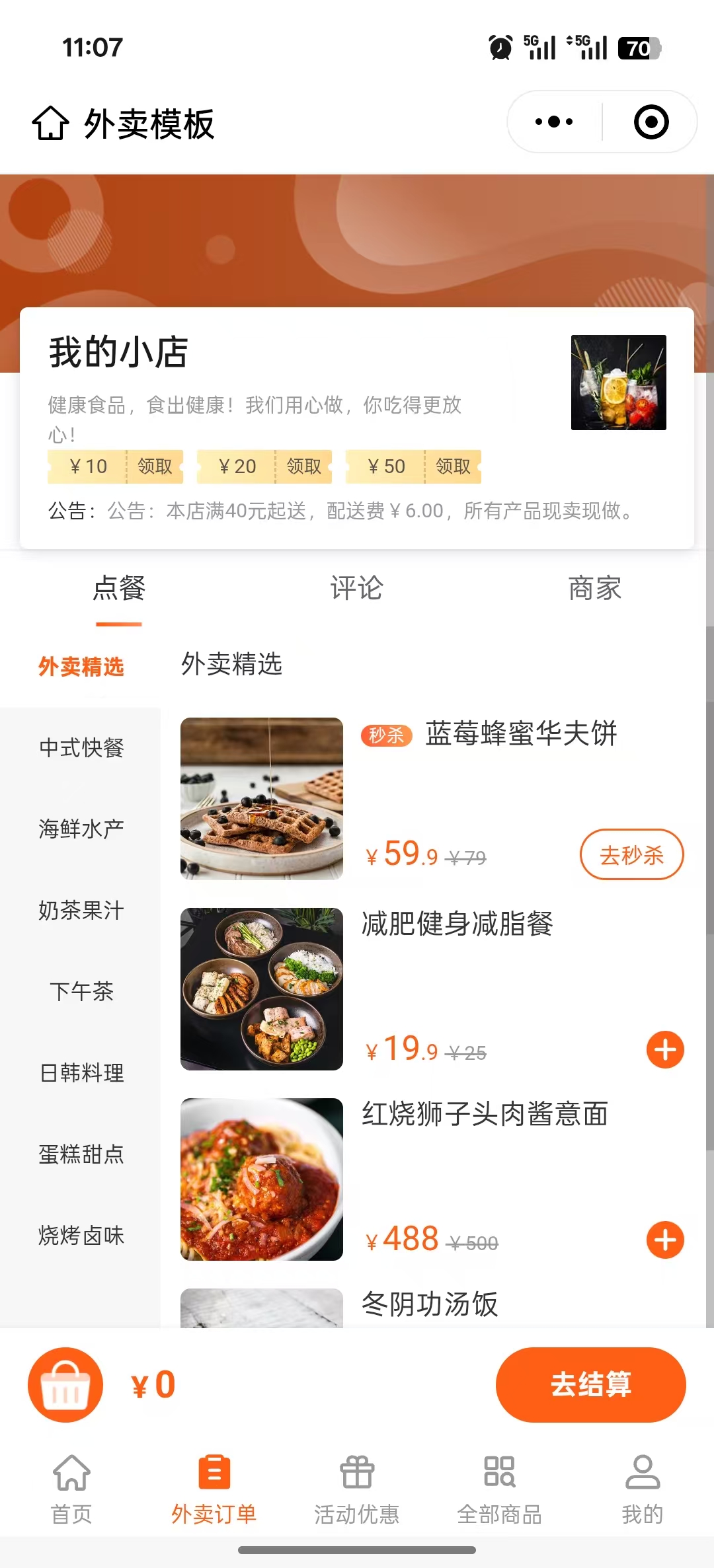Go to home via the house icon

[50, 124]
